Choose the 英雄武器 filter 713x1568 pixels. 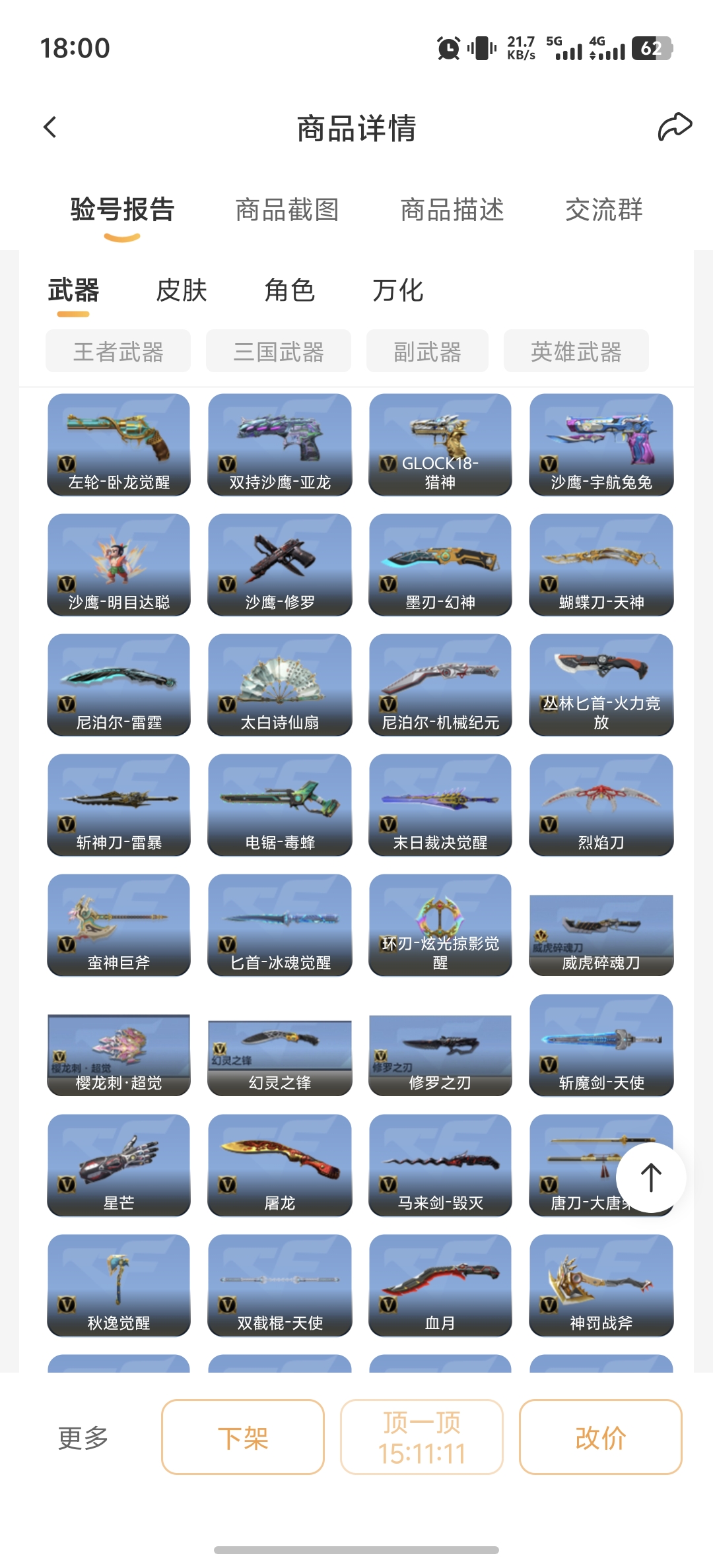pyautogui.click(x=576, y=352)
